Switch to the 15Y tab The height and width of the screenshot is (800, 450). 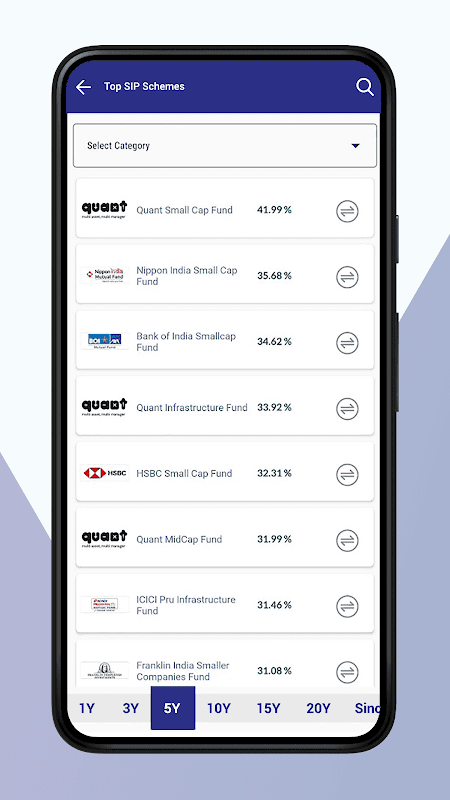coord(268,708)
